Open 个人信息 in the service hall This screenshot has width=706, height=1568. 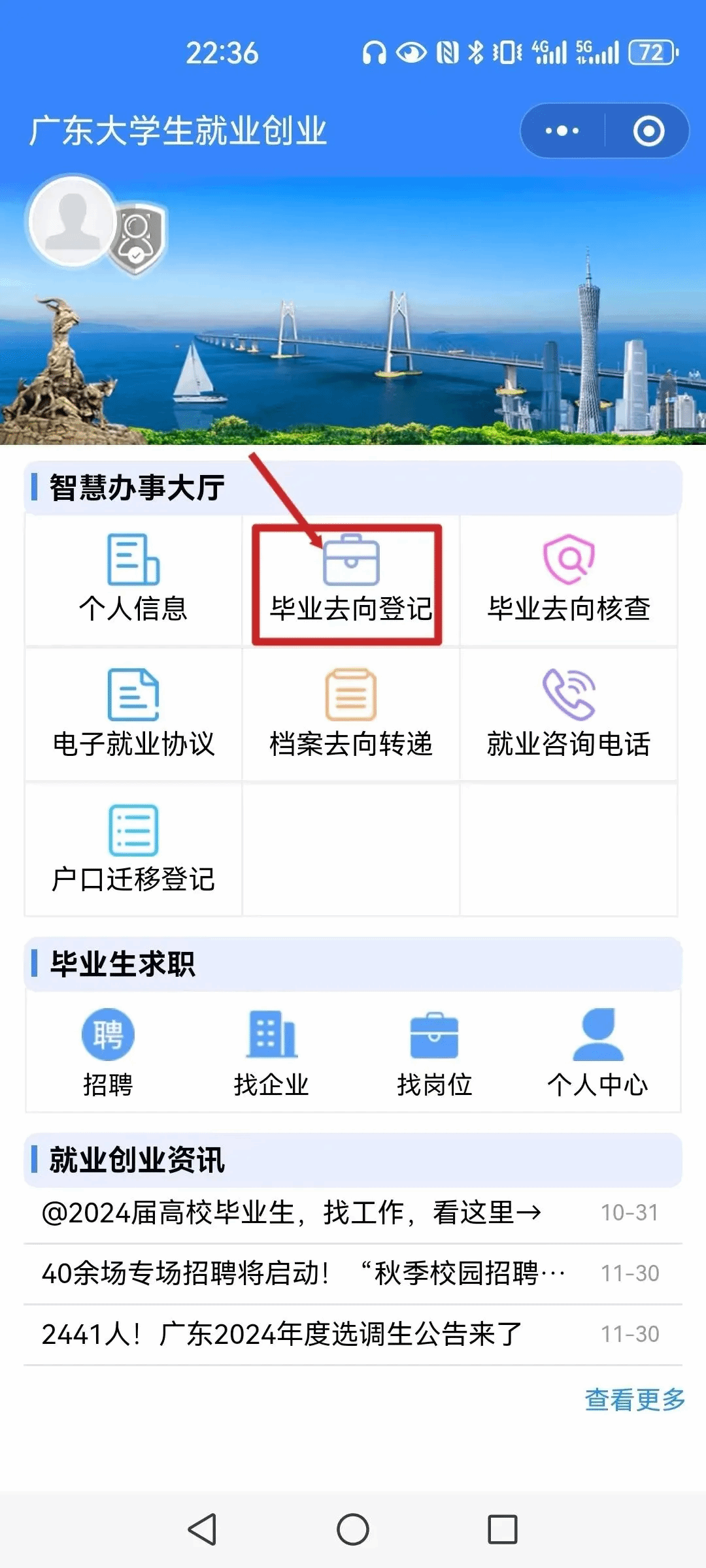[133, 580]
